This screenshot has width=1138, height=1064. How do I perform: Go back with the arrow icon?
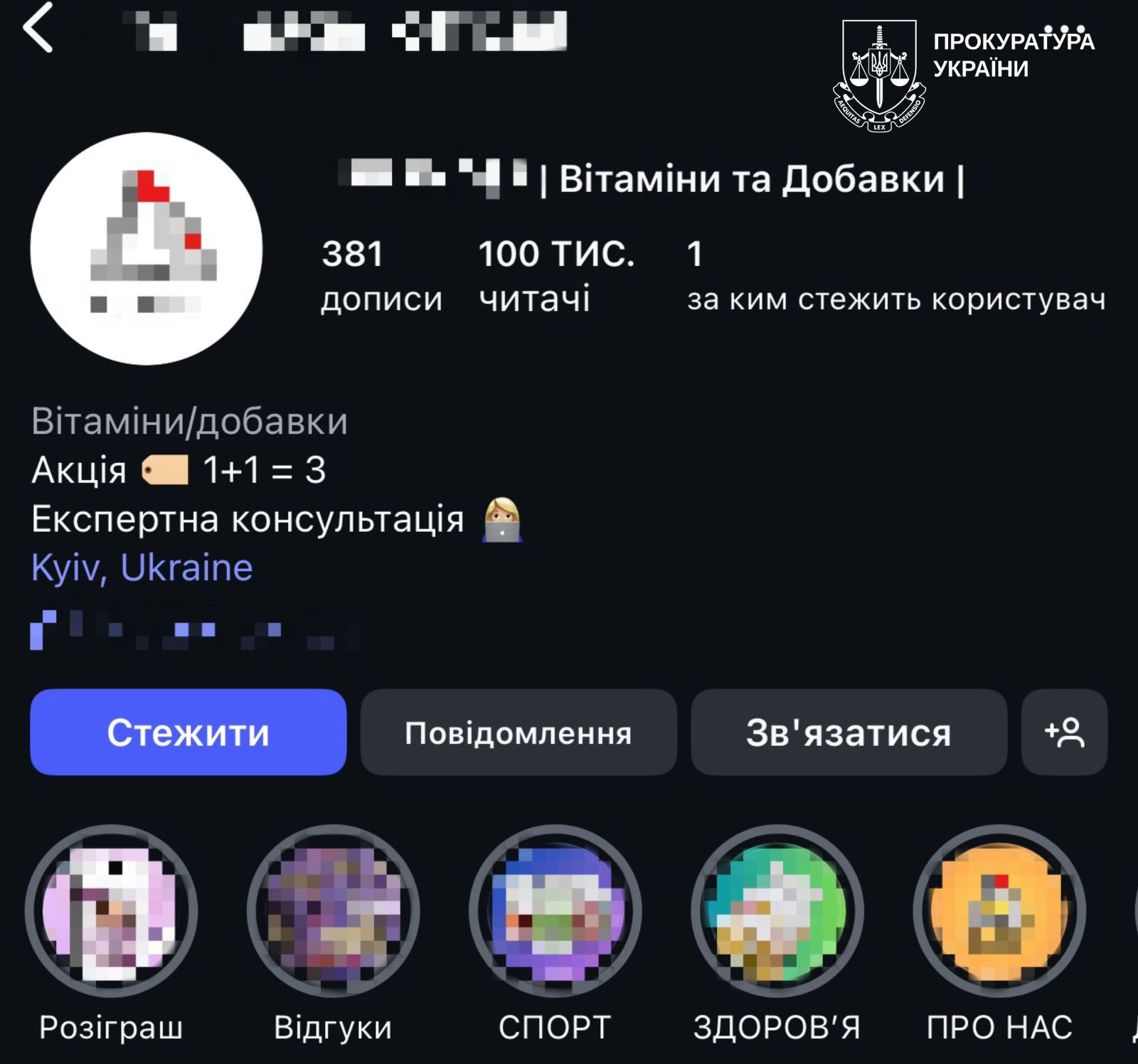coord(38,28)
